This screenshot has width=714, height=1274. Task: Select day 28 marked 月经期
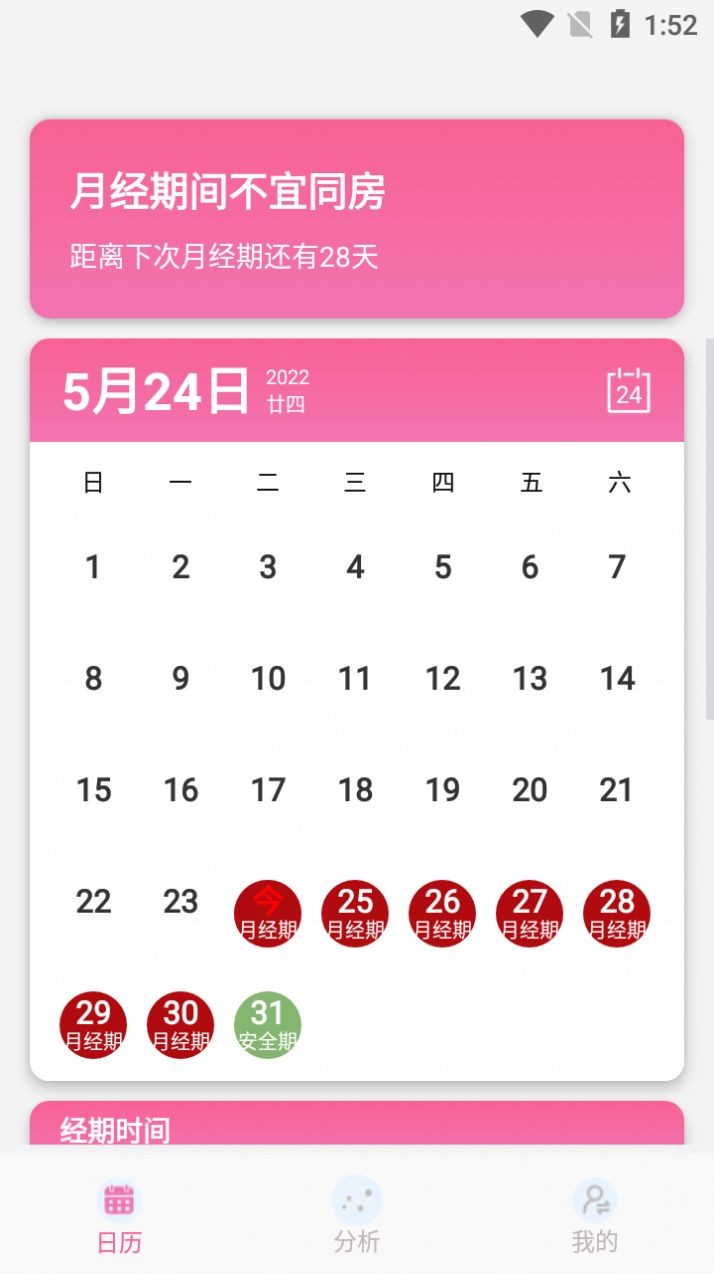pos(617,914)
